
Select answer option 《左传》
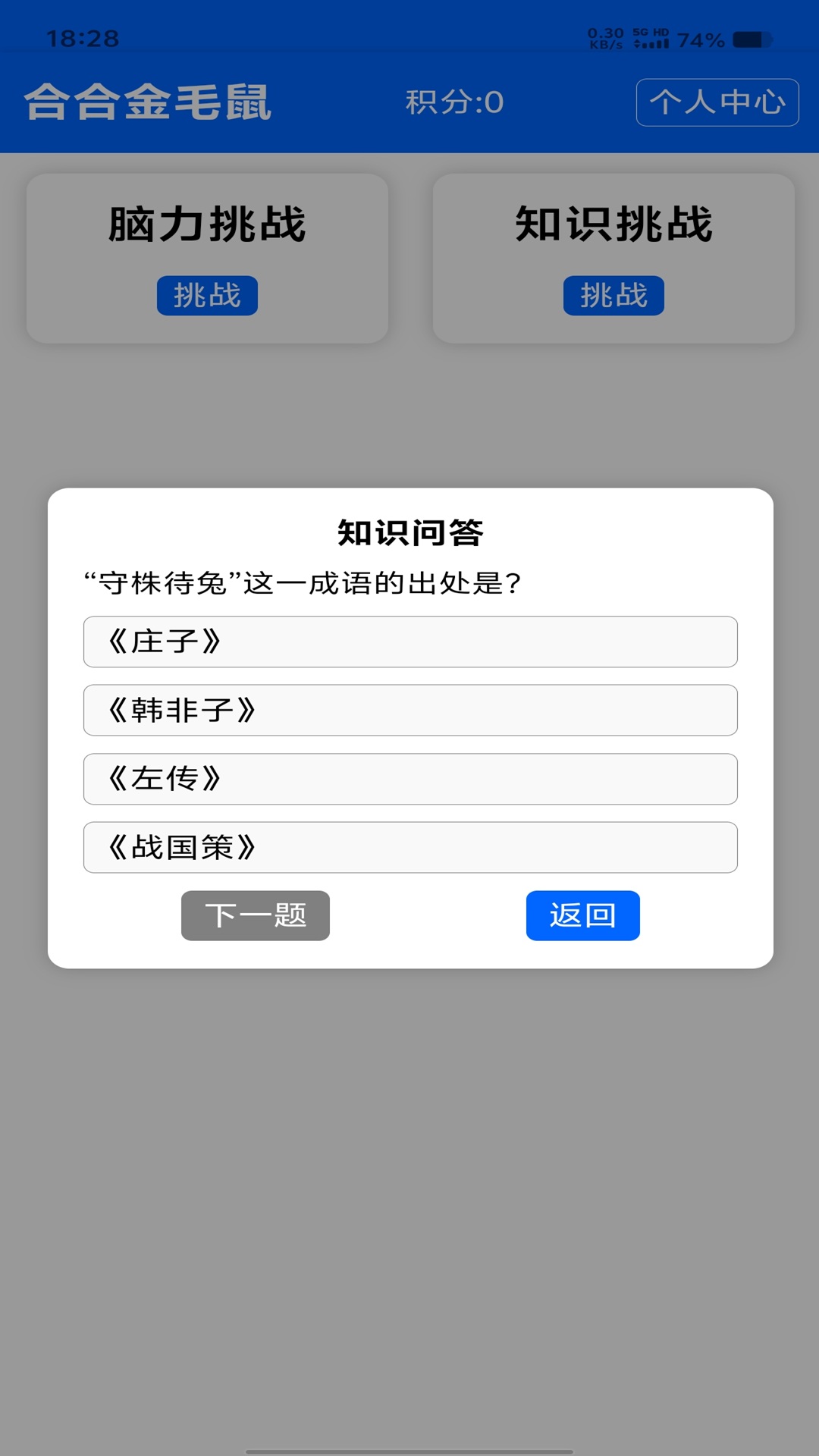coord(409,778)
